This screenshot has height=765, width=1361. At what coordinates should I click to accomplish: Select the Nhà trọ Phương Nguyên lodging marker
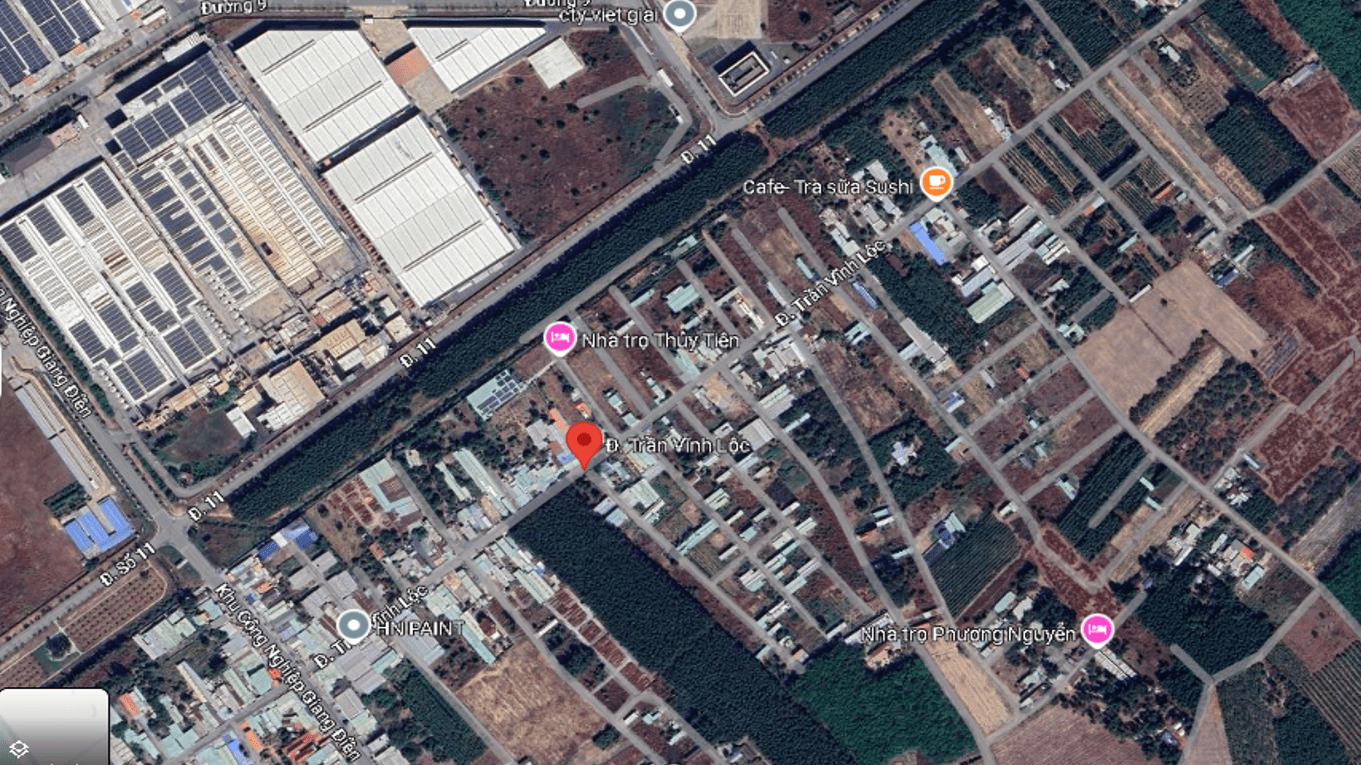pyautogui.click(x=1097, y=630)
